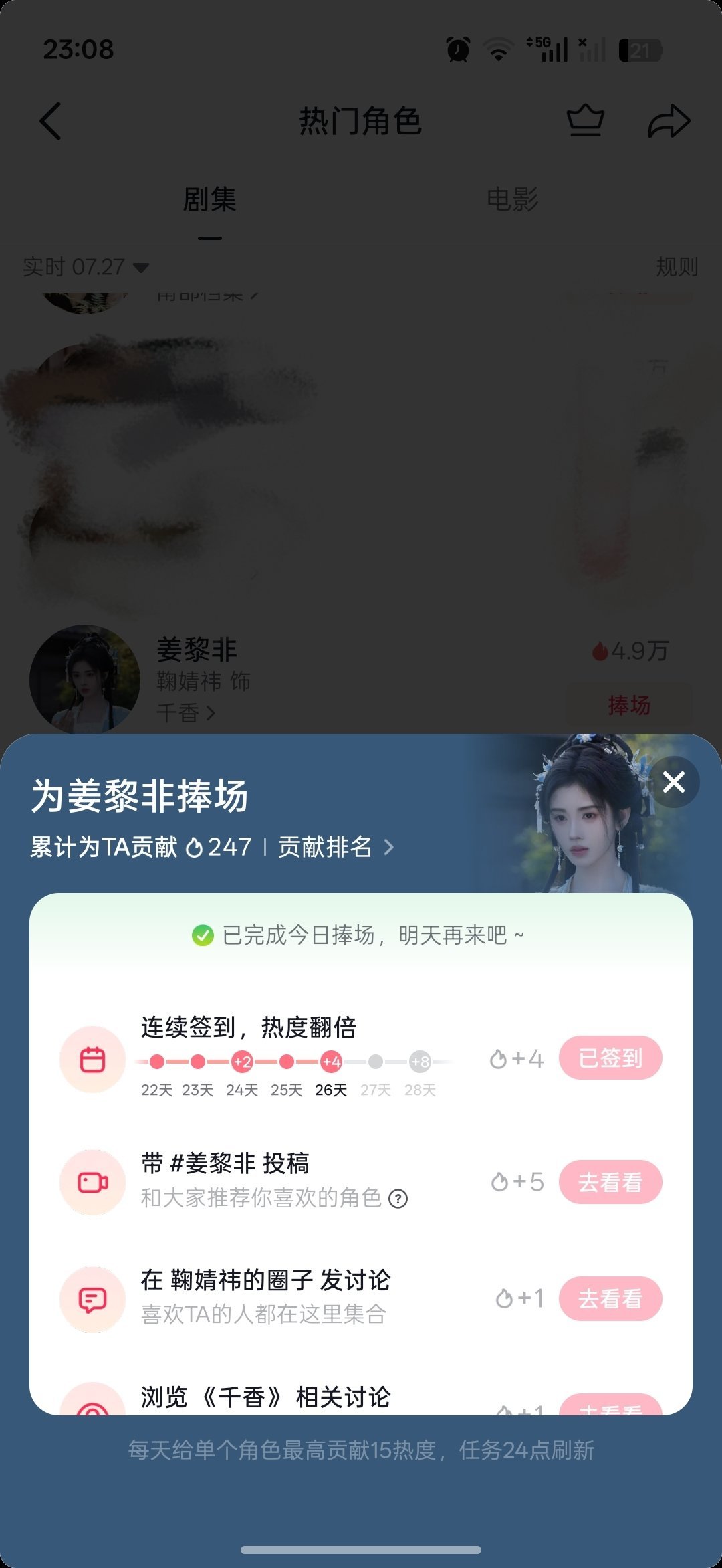Open the help icon beside 和大家推荐你喜欢的角色
The width and height of the screenshot is (722, 1568).
[x=398, y=1199]
